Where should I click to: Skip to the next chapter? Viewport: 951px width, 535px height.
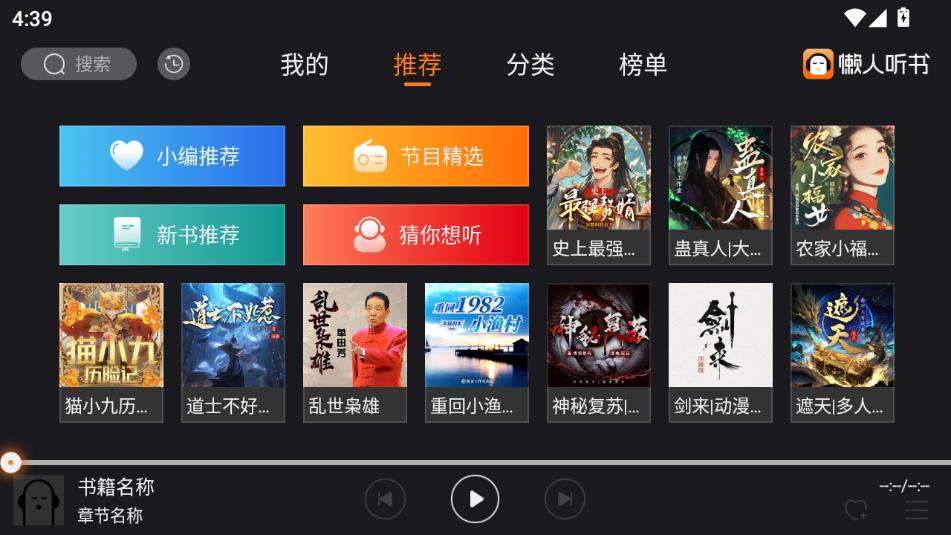tap(564, 499)
